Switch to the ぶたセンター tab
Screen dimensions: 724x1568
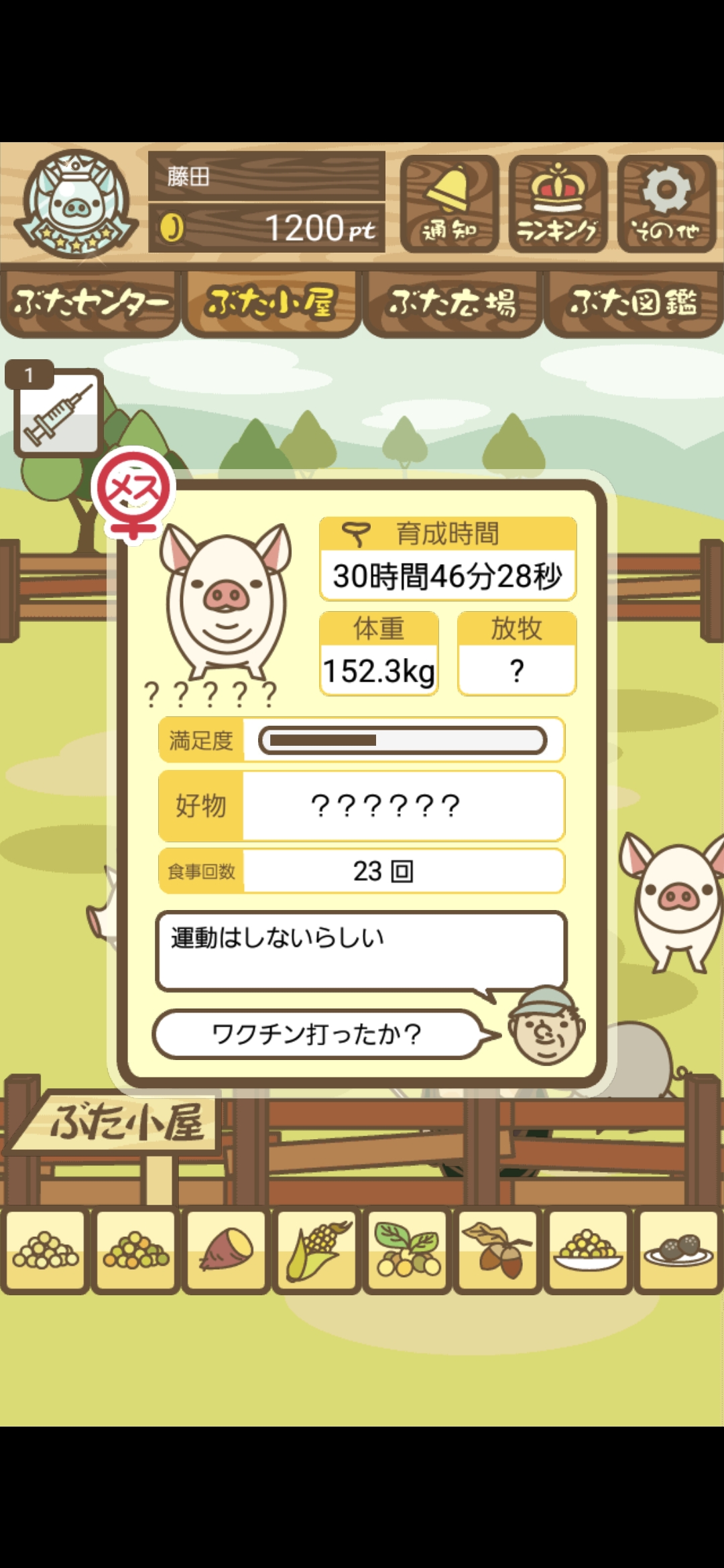click(x=90, y=303)
